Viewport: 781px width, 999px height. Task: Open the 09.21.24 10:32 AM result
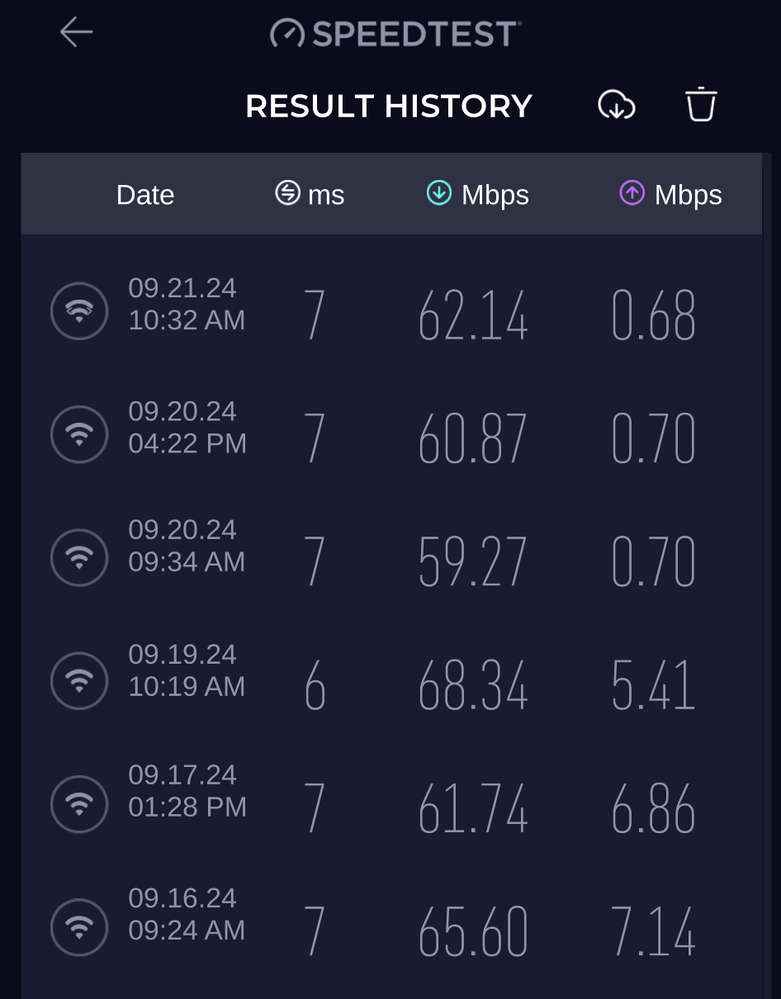click(x=390, y=311)
